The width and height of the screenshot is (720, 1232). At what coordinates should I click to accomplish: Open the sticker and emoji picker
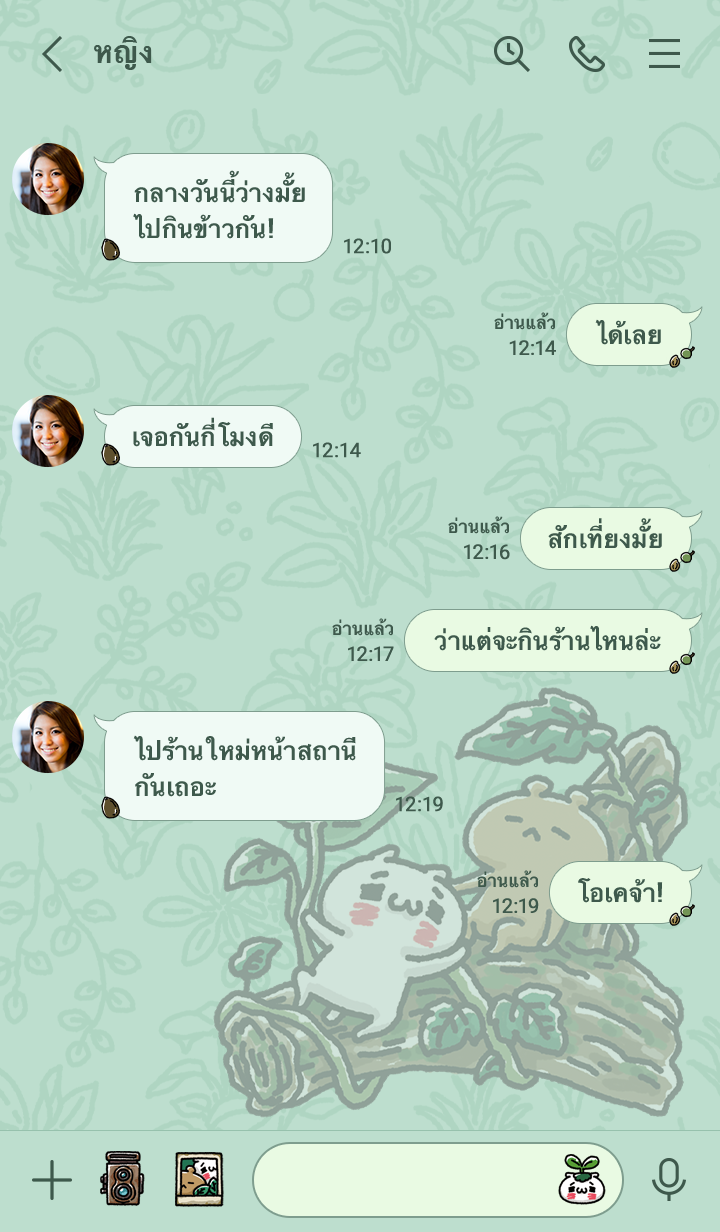(582, 1180)
